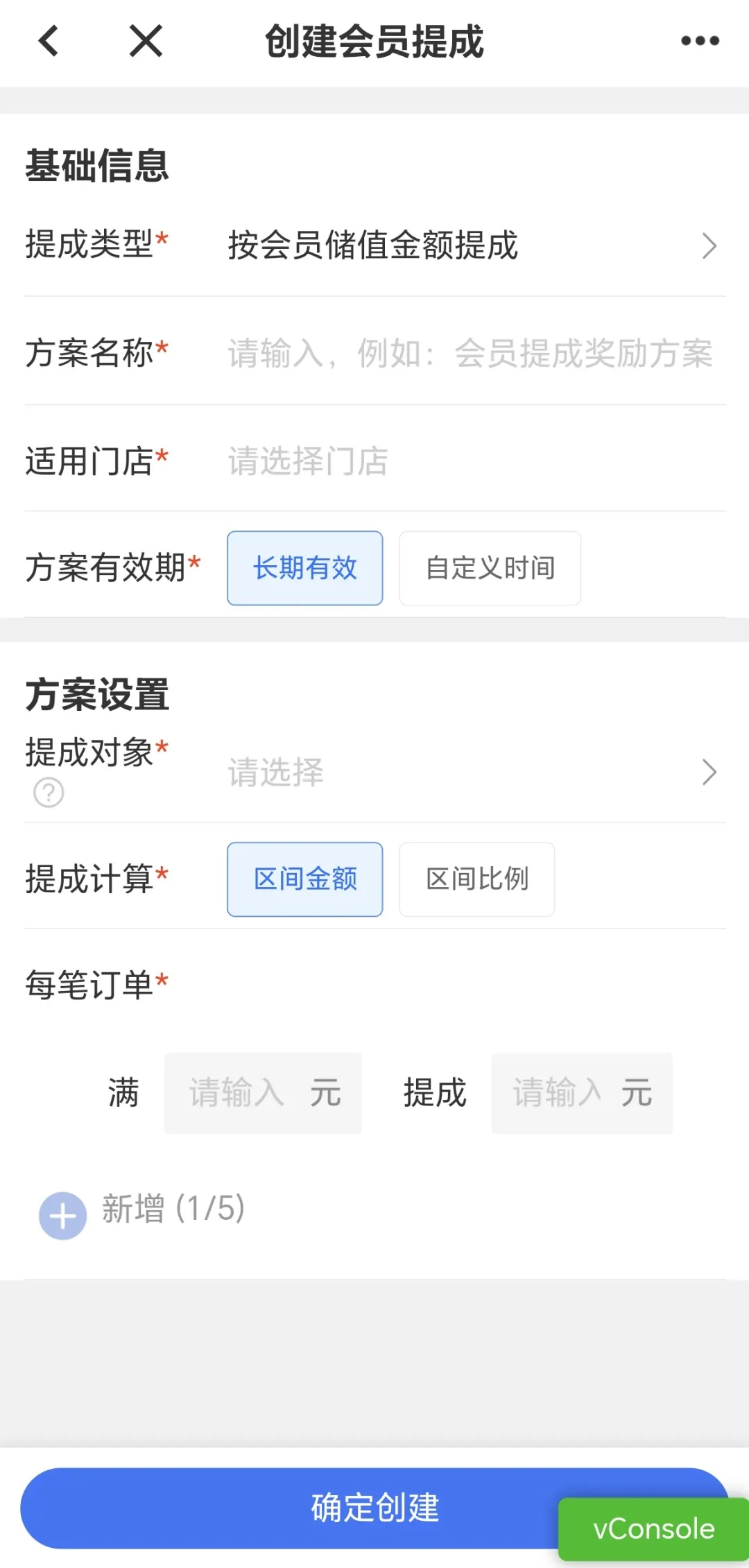The image size is (749, 1568).
Task: Open the three-dot more menu
Action: [x=700, y=41]
